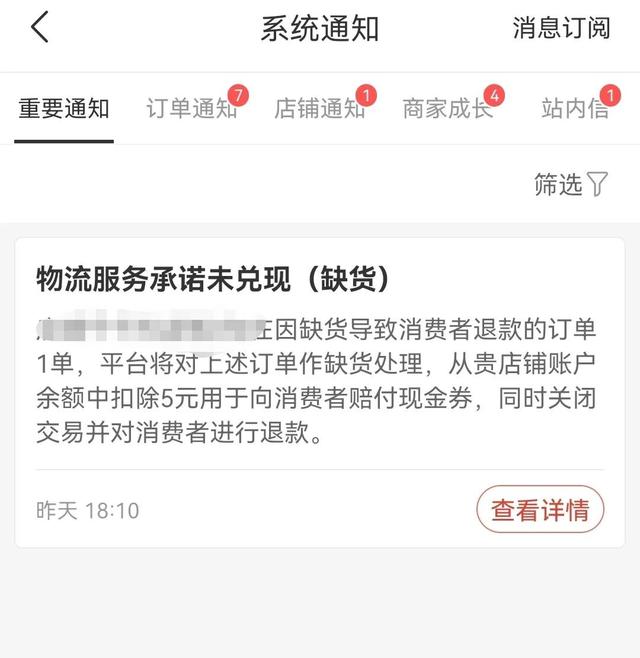The image size is (640, 658).
Task: Select the 重要通知 tab
Action: coord(64,109)
